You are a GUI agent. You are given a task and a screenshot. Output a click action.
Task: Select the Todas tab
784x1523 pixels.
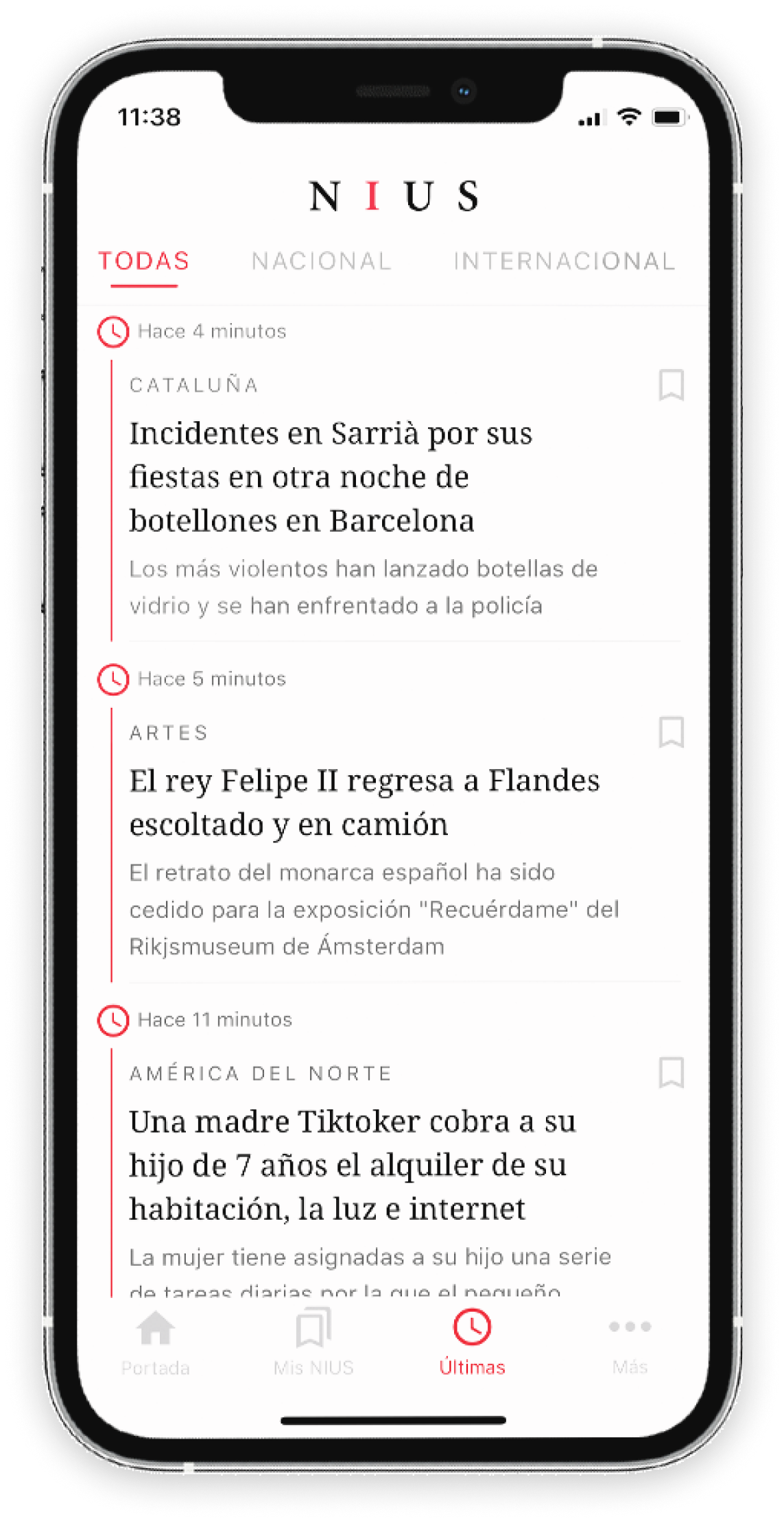[144, 261]
